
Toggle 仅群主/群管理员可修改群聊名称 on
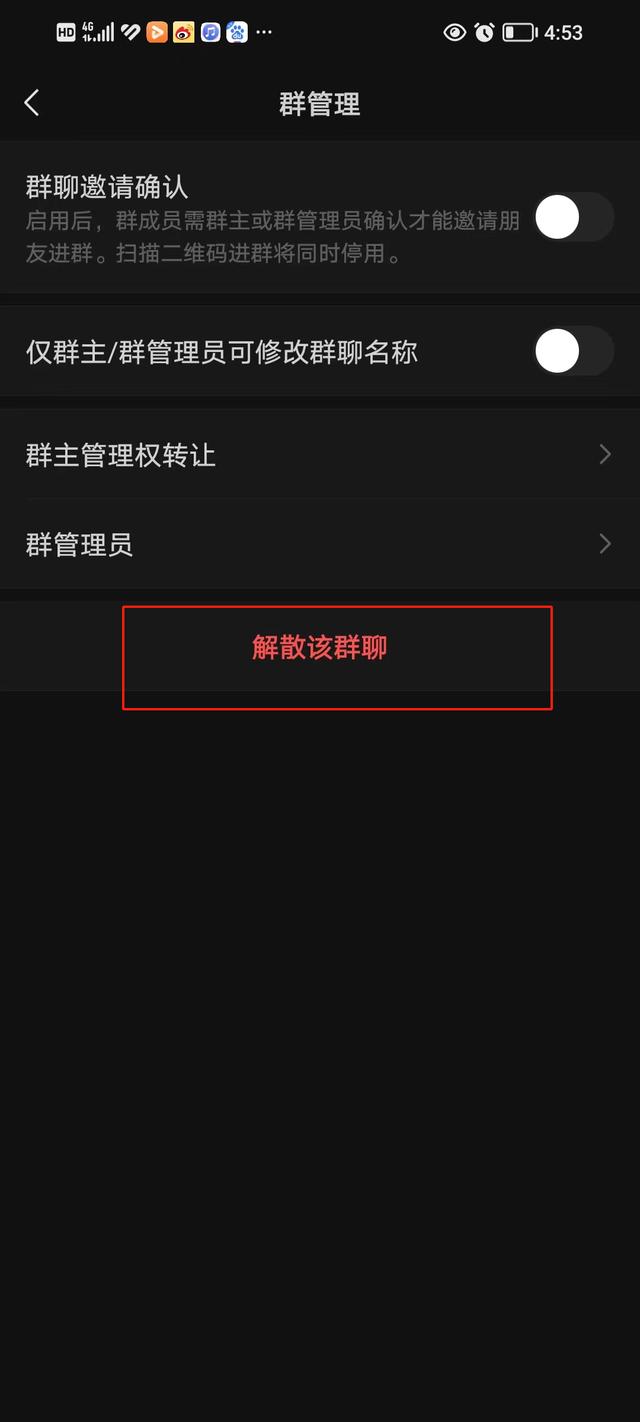[x=573, y=351]
